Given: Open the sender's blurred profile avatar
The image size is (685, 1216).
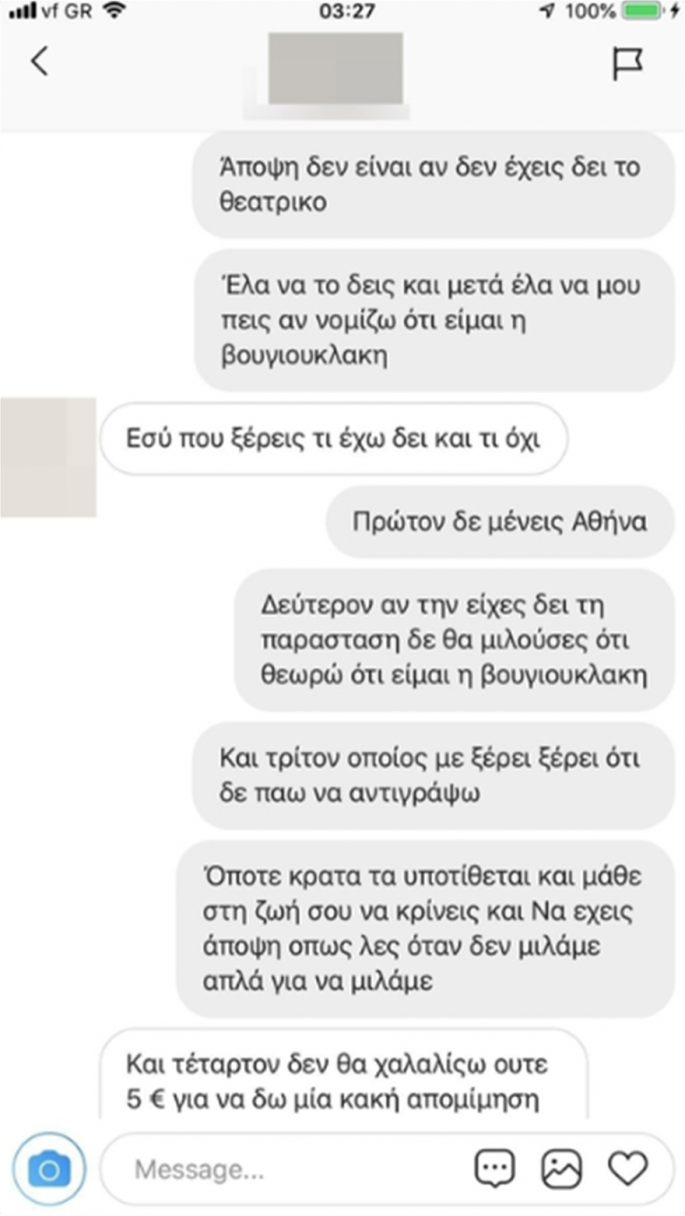Looking at the screenshot, I should tap(48, 456).
